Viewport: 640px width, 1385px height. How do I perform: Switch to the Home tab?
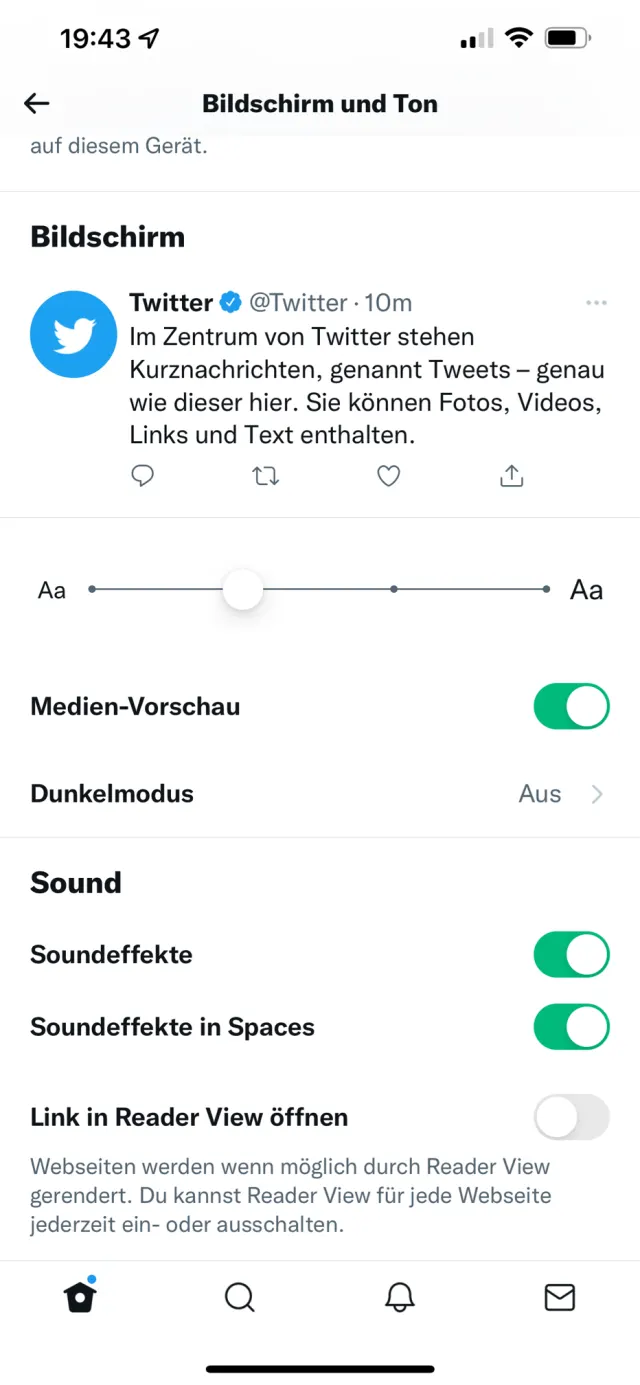pos(80,1297)
